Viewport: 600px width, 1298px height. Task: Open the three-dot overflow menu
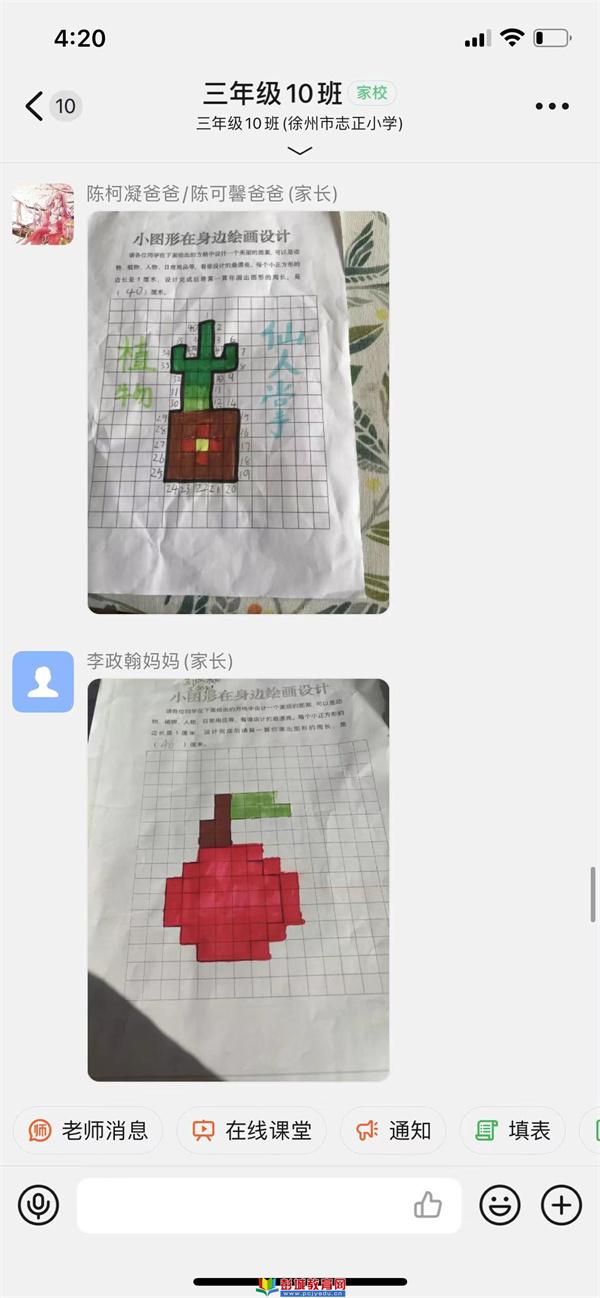tap(551, 106)
